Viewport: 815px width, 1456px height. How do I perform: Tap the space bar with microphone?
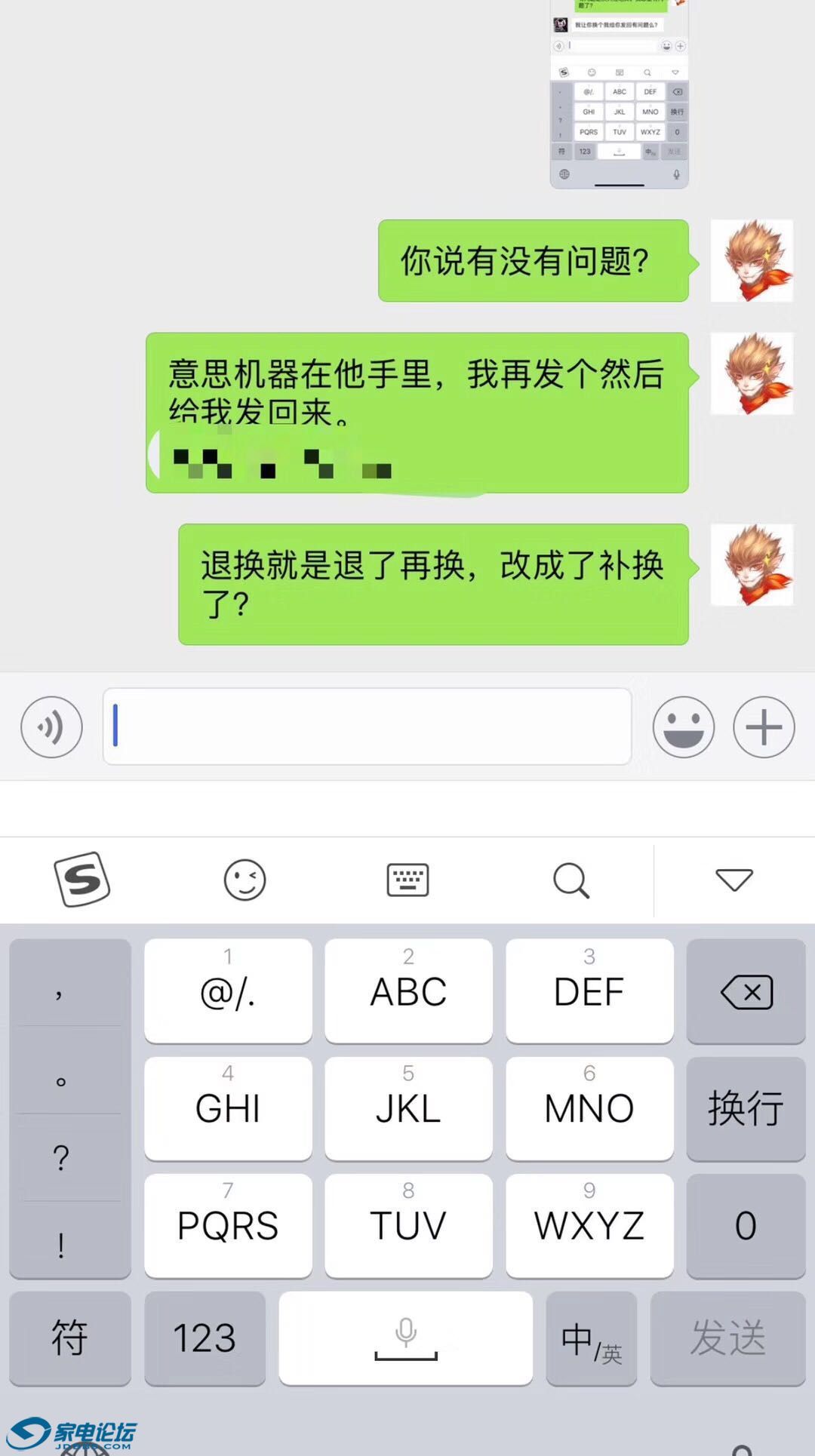(x=406, y=1338)
